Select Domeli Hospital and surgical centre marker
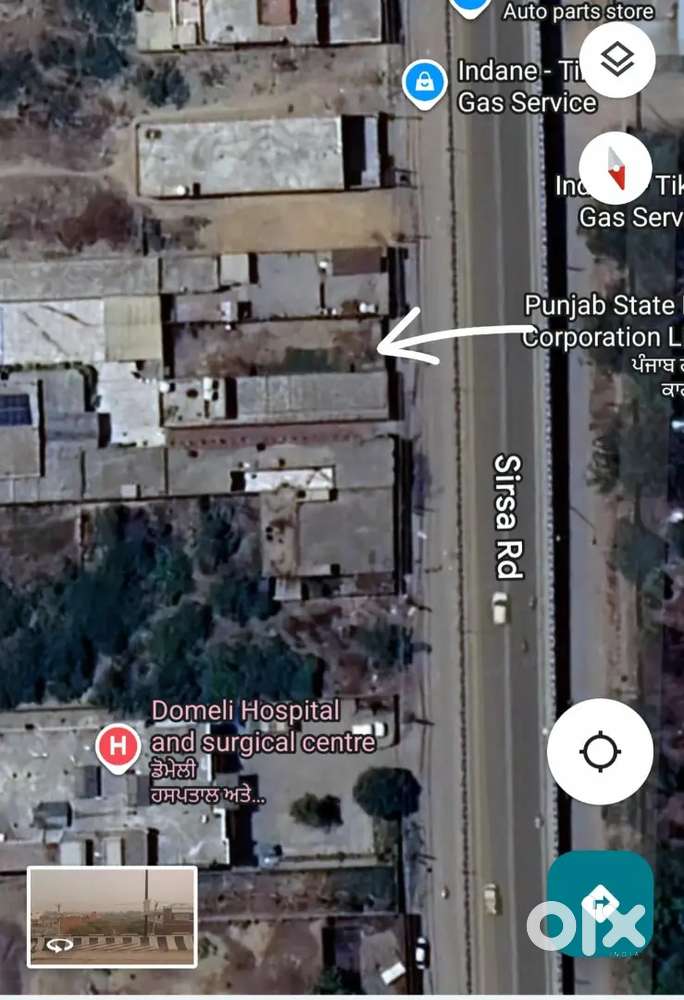684x1000 pixels. (x=117, y=746)
